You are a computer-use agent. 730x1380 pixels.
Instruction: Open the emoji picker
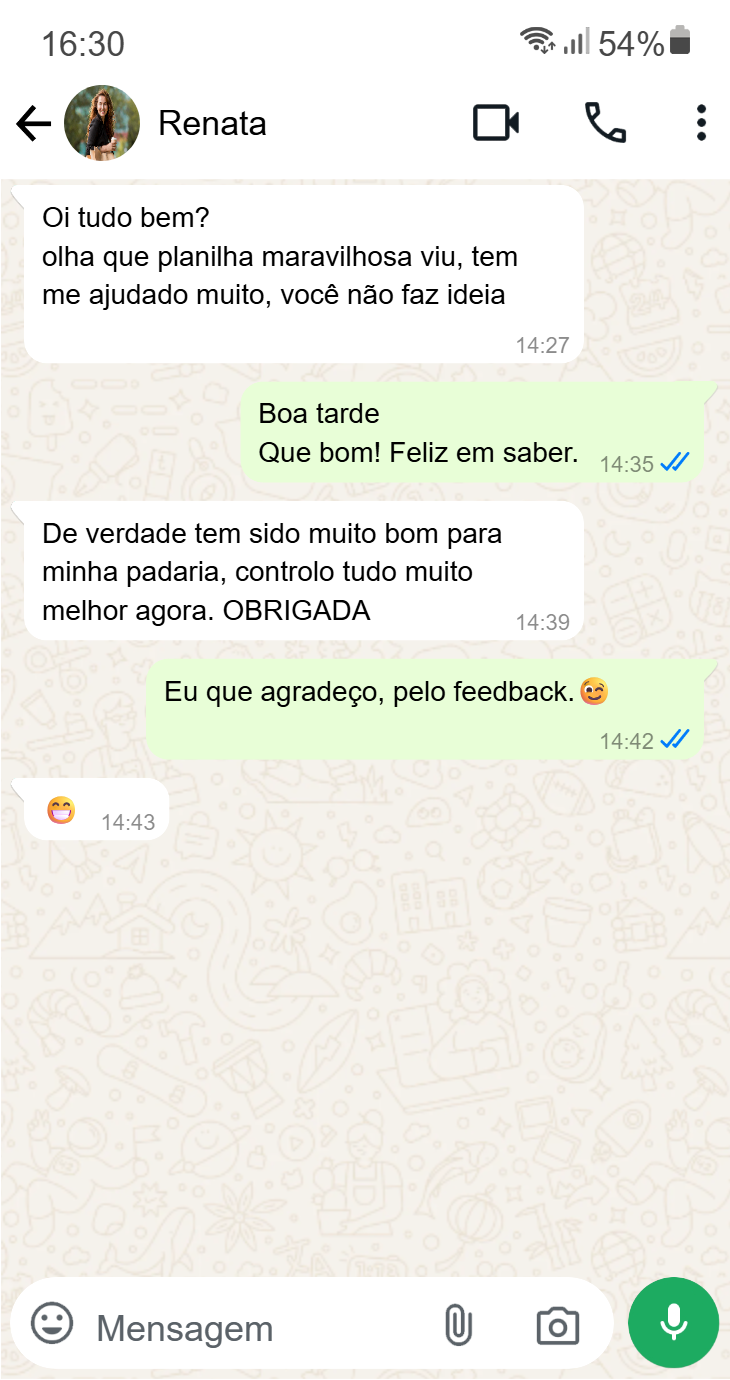point(52,1323)
